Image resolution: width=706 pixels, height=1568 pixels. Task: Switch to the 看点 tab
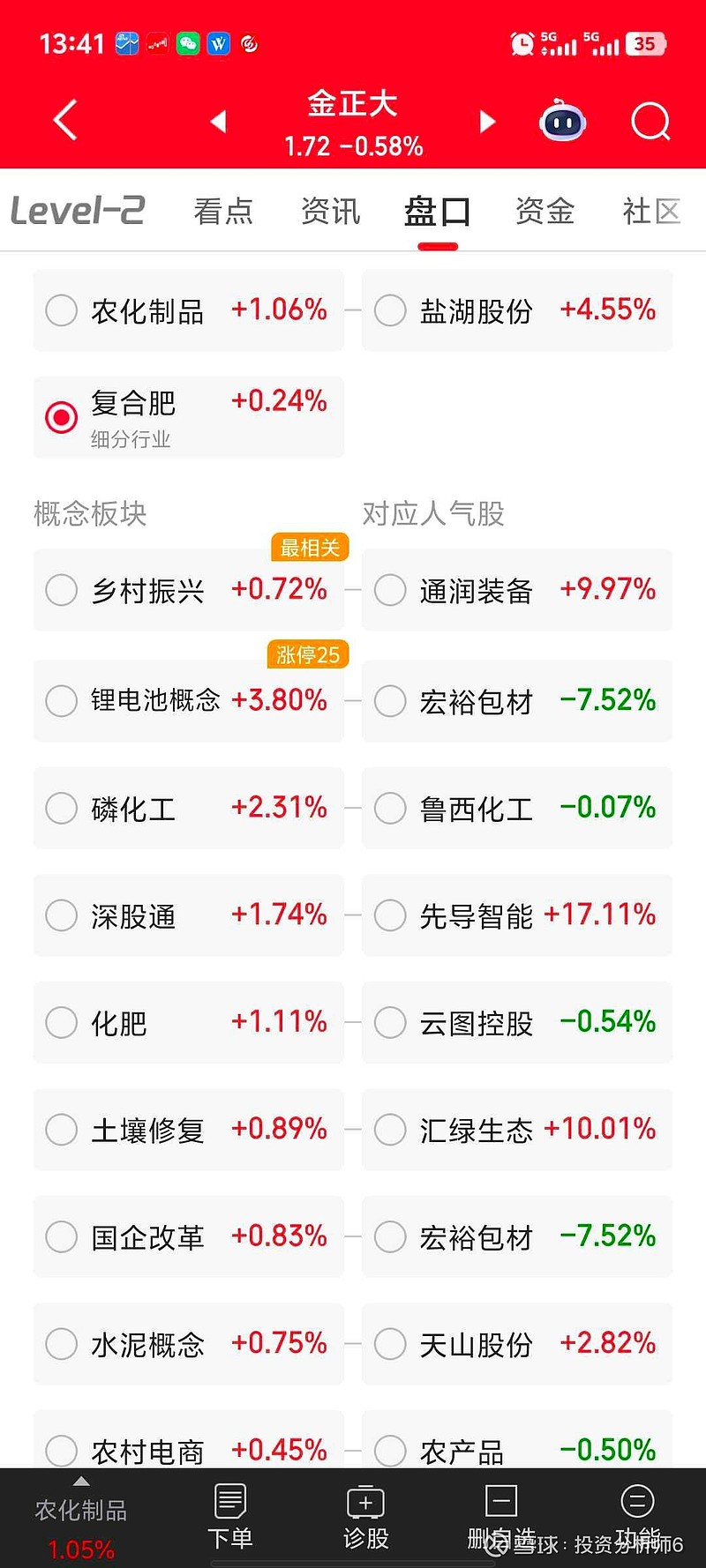coord(223,212)
